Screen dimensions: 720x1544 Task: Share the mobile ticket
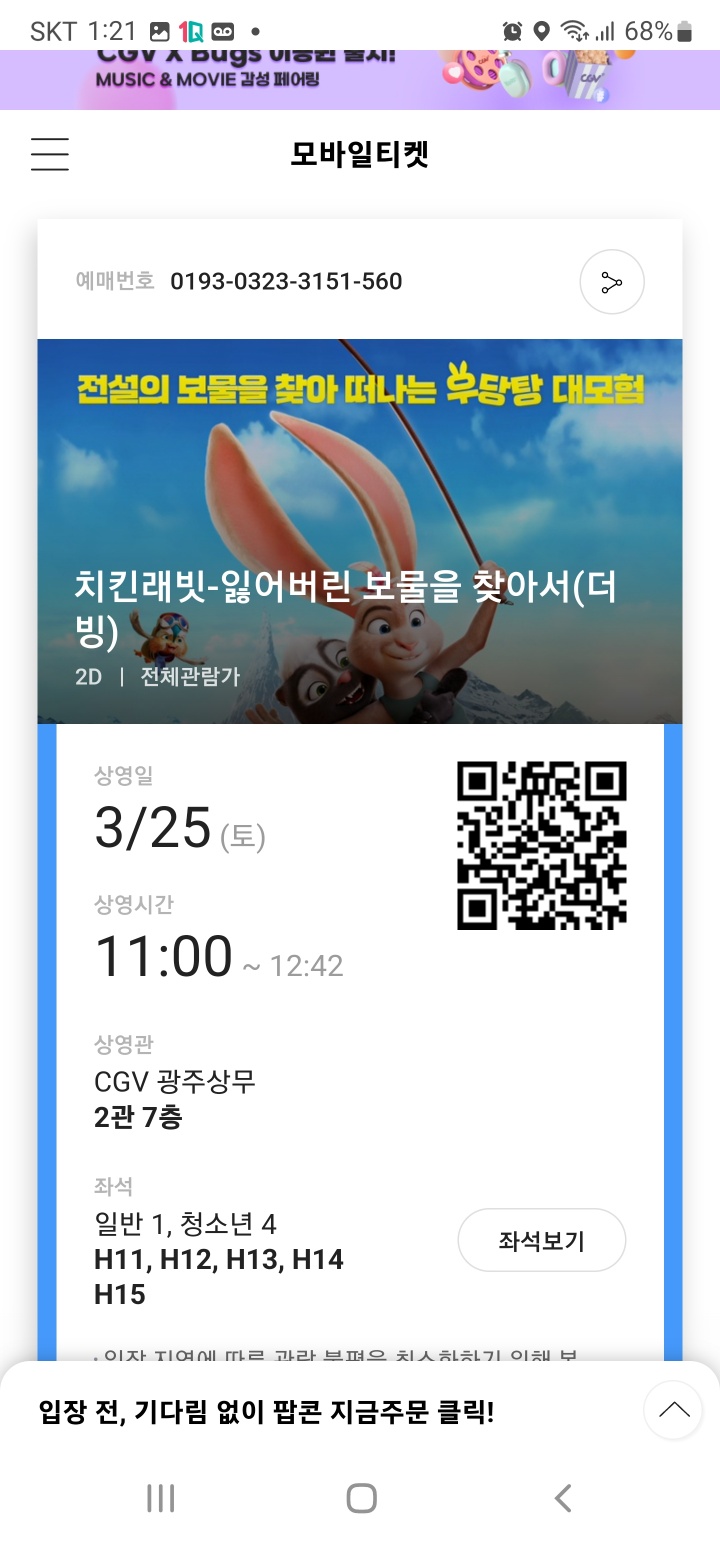(x=611, y=282)
